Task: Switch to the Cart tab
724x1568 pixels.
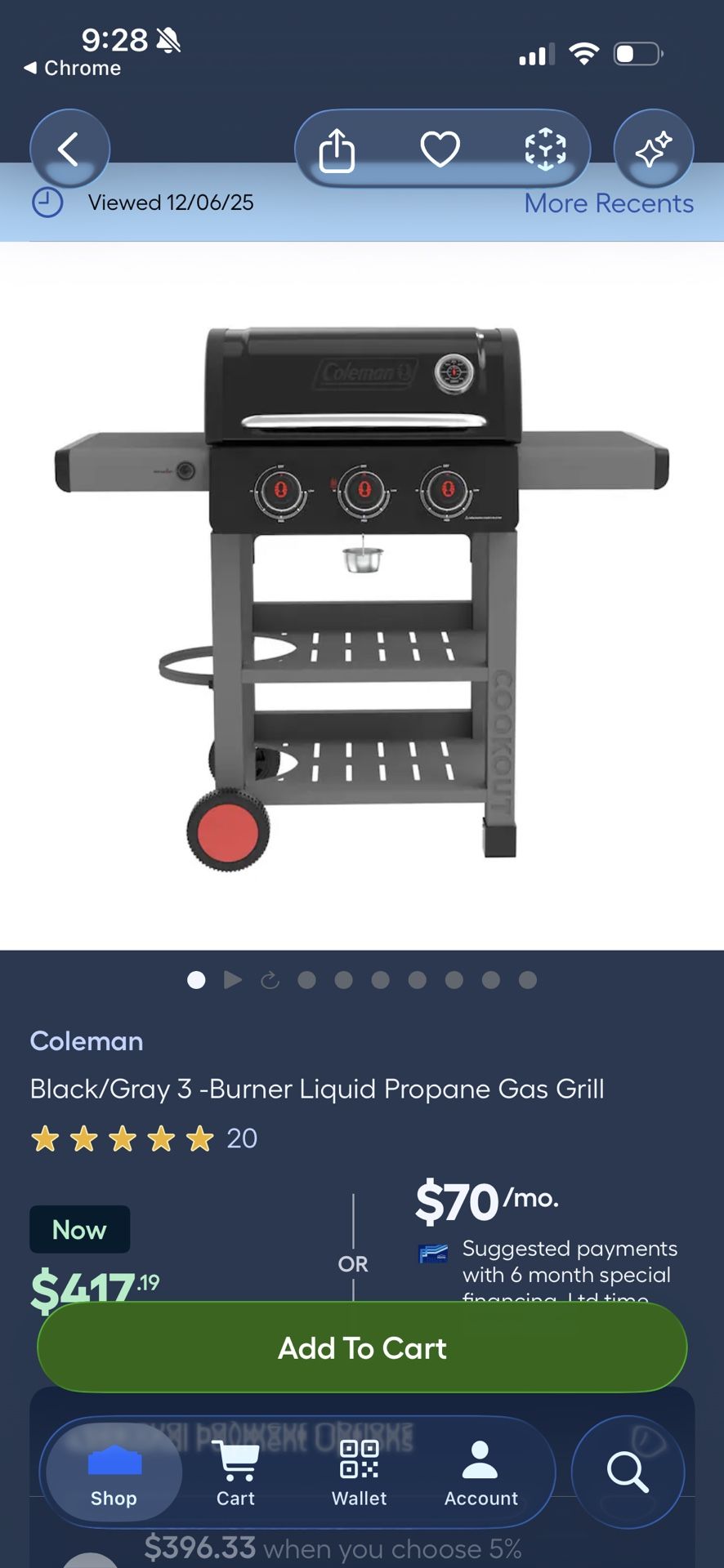Action: pos(235,1460)
